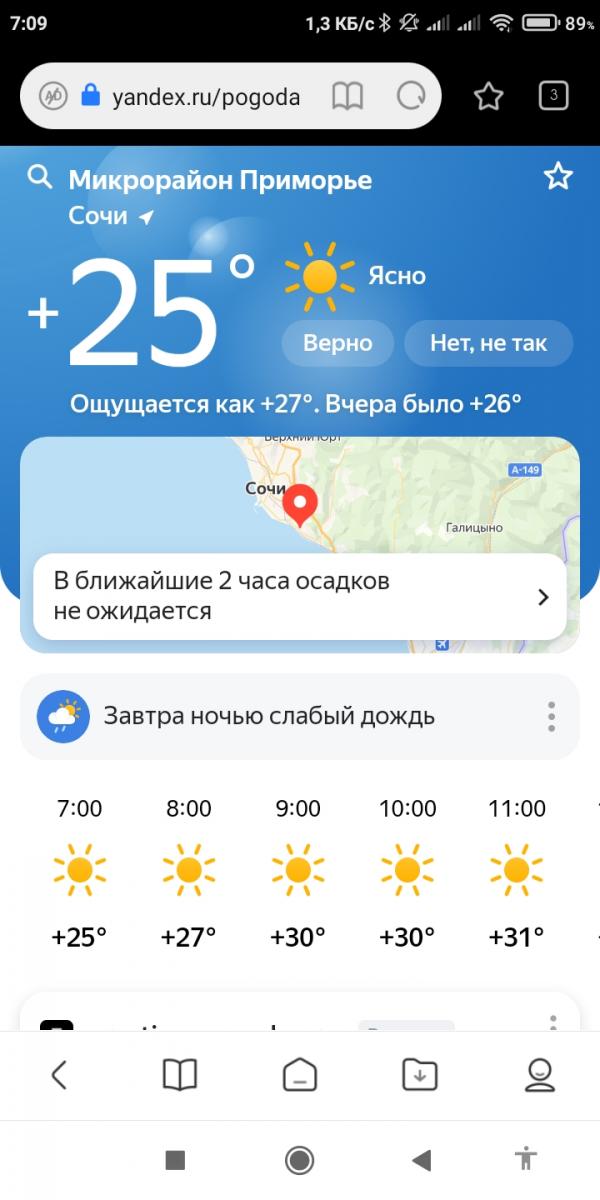This screenshot has width=600, height=1200.
Task: Open options for the Завтра ночью слабый дождь card
Action: point(551,716)
